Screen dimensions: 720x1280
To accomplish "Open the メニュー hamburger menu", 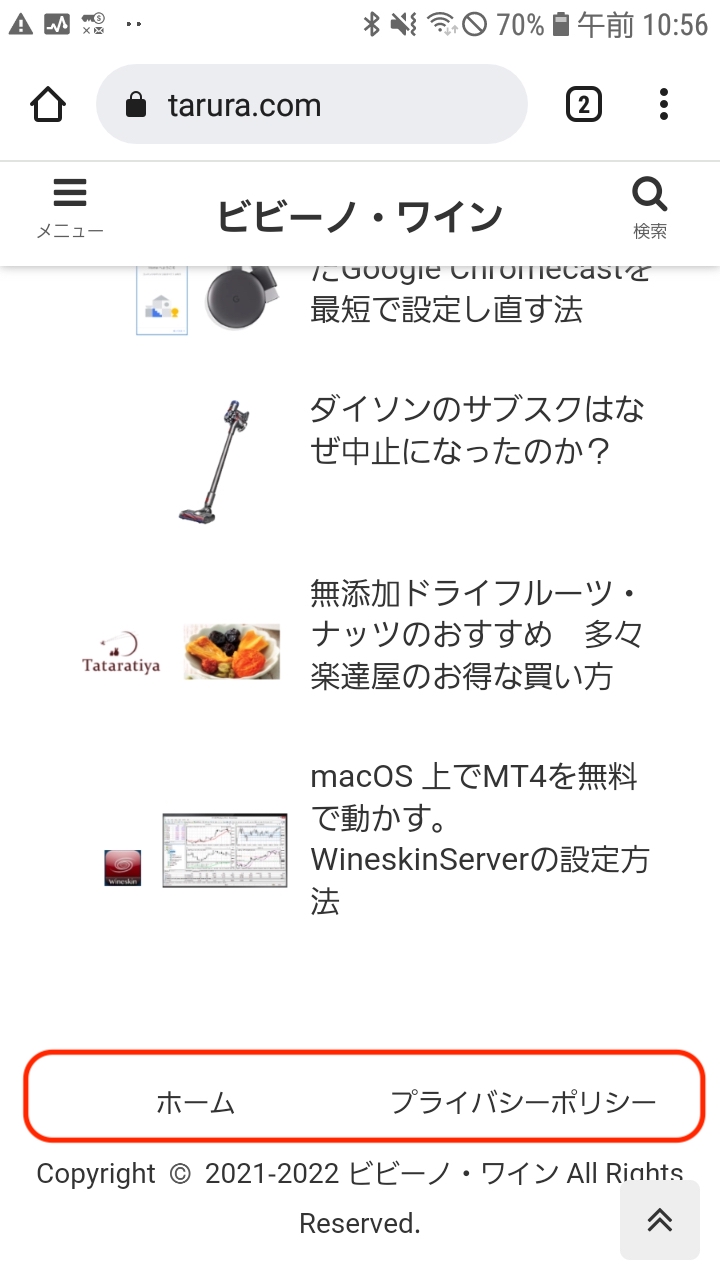I will click(69, 208).
